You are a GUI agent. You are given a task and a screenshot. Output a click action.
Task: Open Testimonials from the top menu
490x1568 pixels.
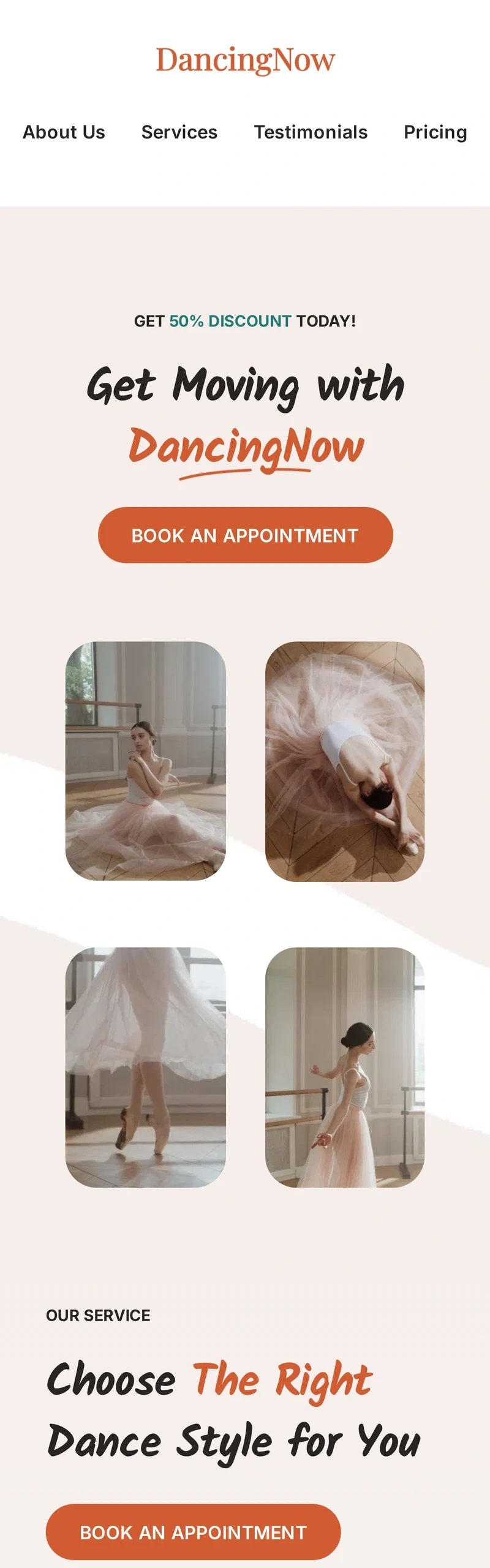tap(311, 132)
